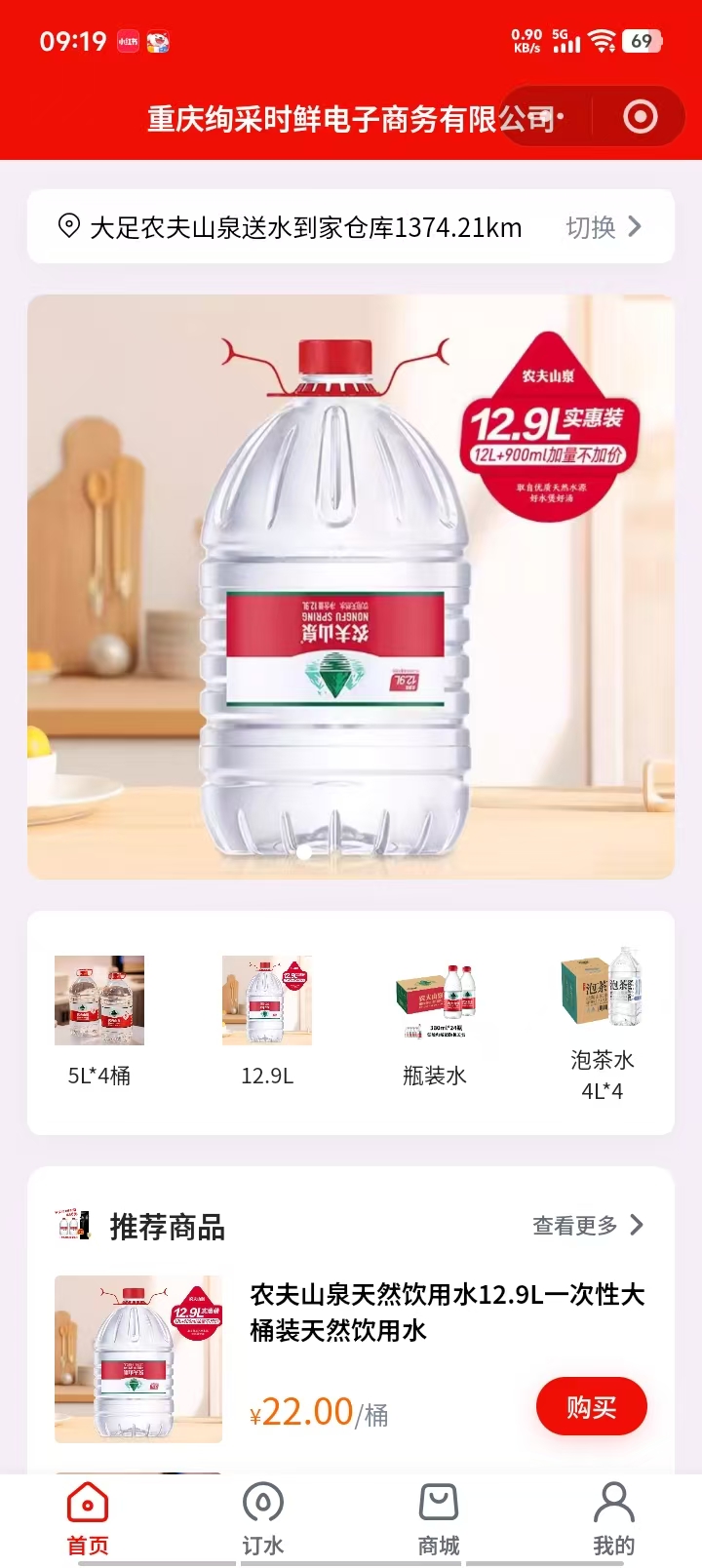Tap 切换 to change the delivery warehouse
Image resolution: width=702 pixels, height=1568 pixels.
click(x=604, y=227)
